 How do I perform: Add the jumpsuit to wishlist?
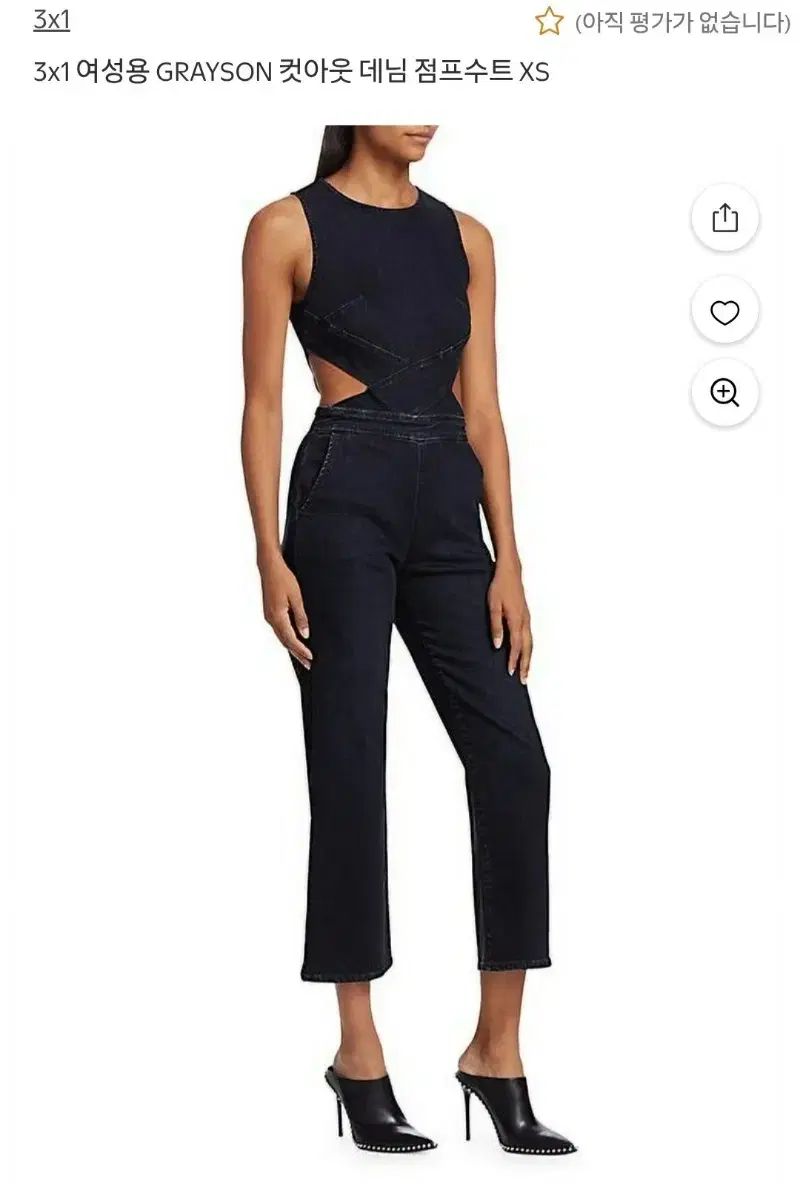pyautogui.click(x=725, y=312)
